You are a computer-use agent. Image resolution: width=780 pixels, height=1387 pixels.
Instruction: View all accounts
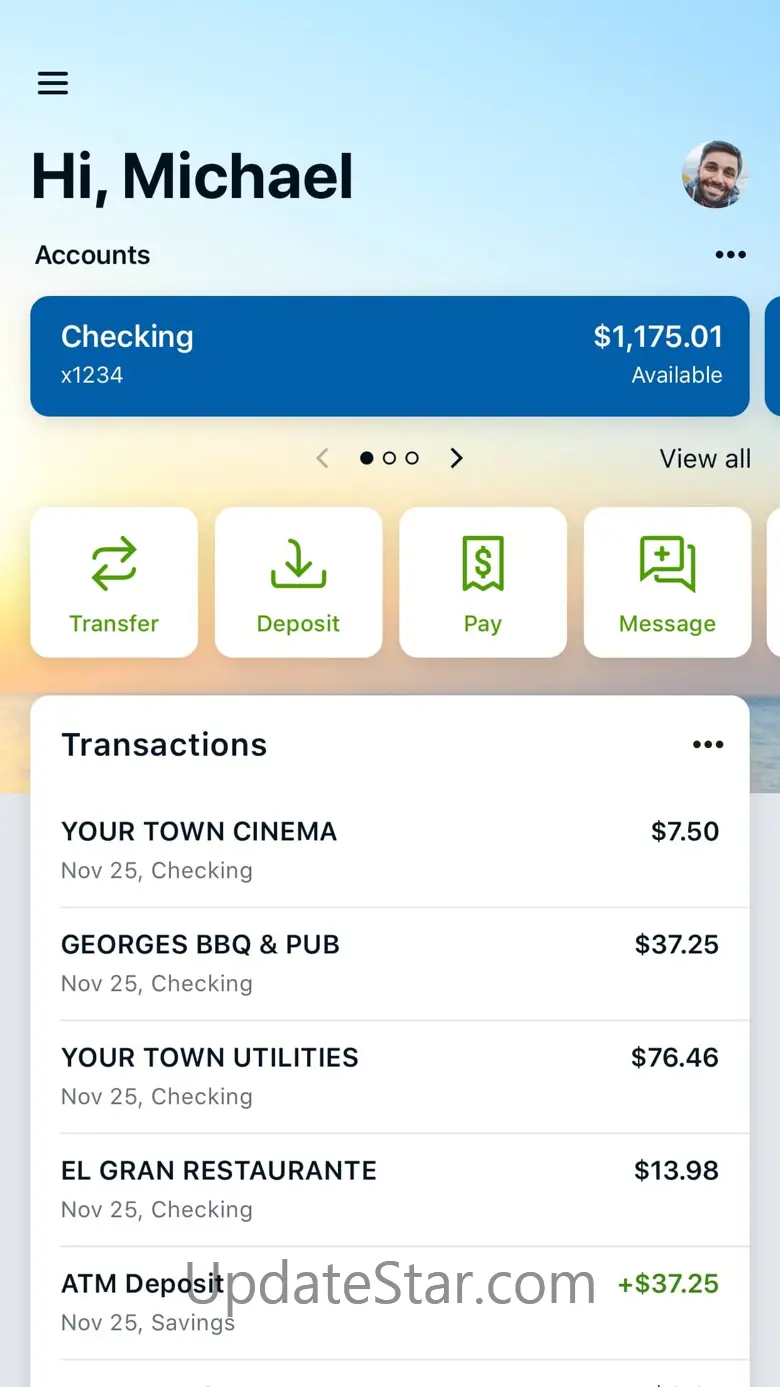705,459
